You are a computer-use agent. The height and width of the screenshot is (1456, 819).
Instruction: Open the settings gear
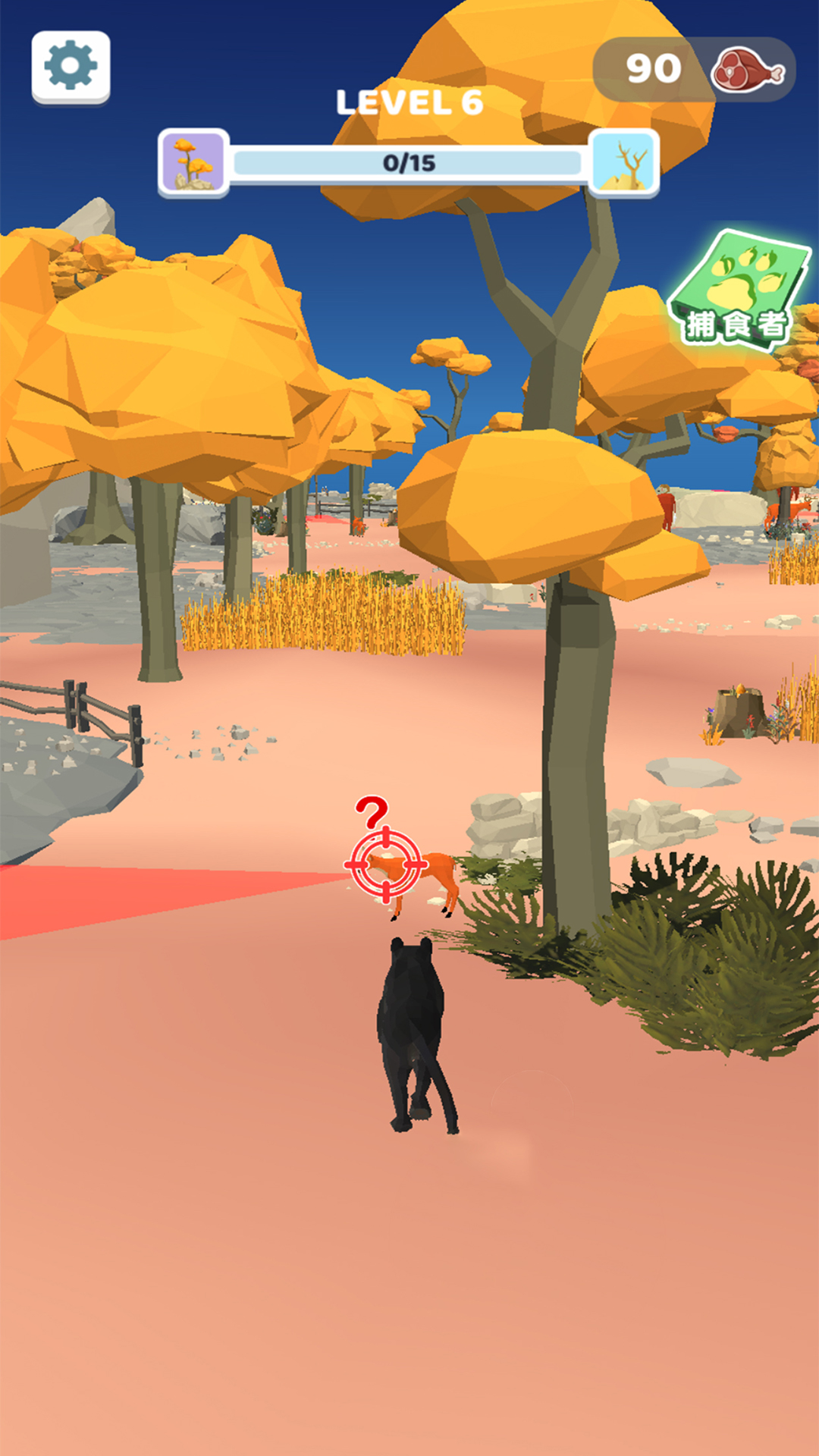coord(71,67)
